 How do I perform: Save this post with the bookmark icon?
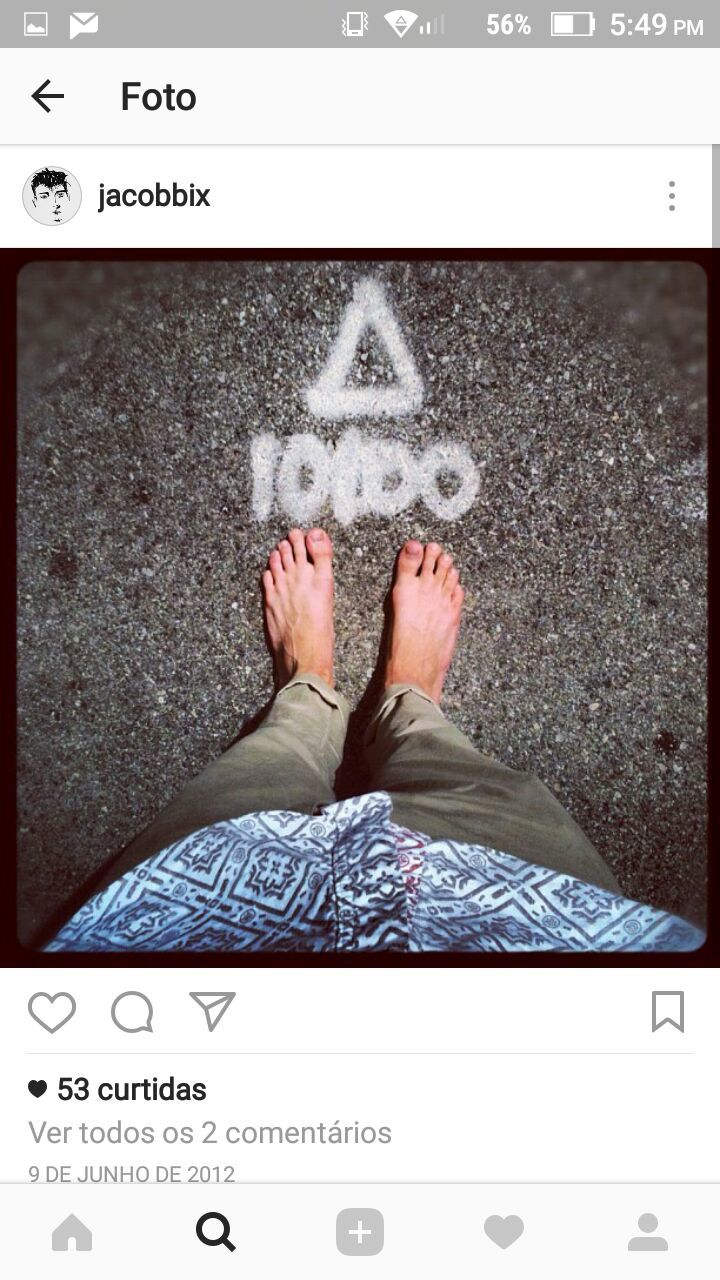667,1012
